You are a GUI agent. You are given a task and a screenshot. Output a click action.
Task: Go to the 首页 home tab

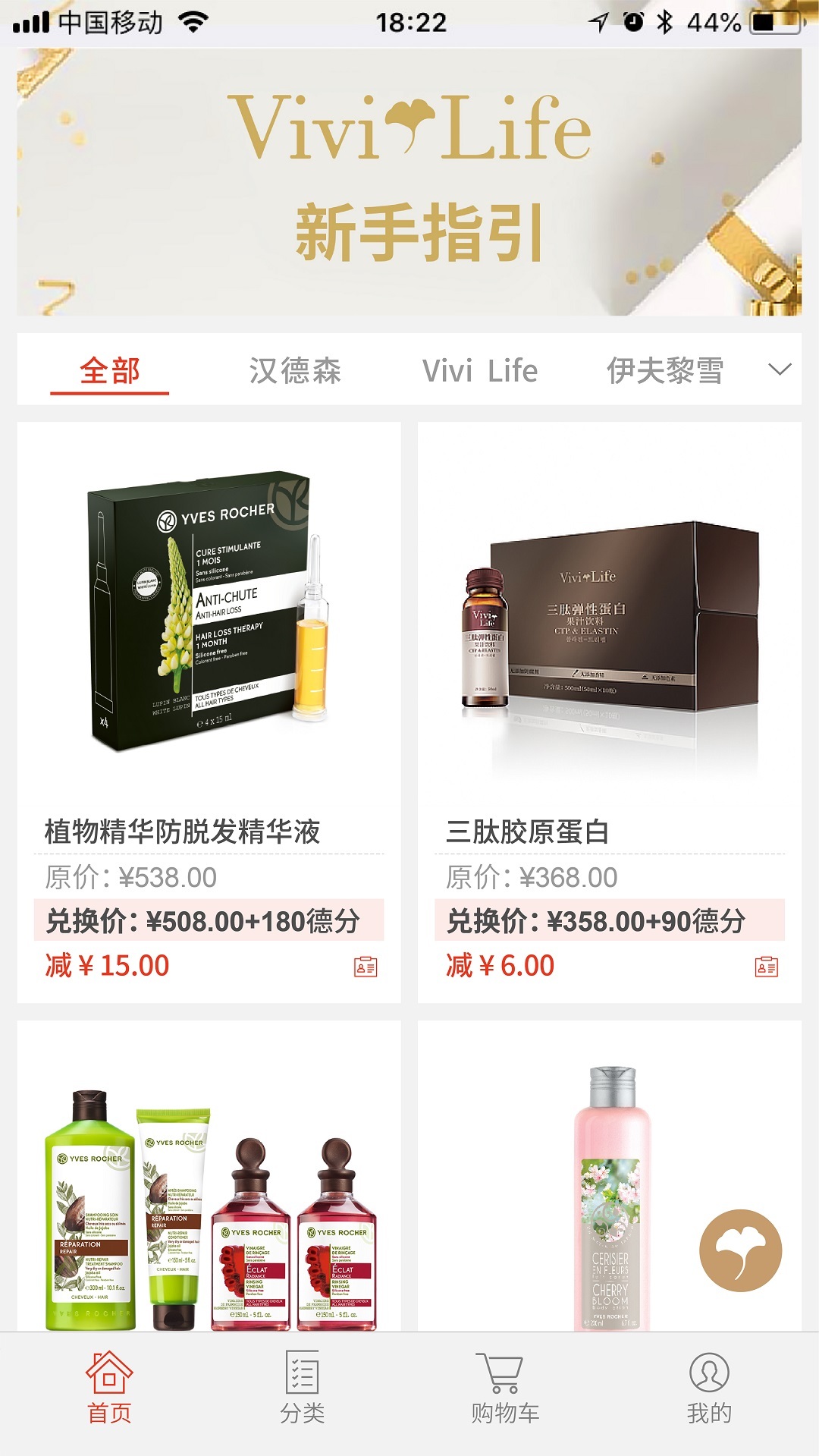[x=109, y=1388]
